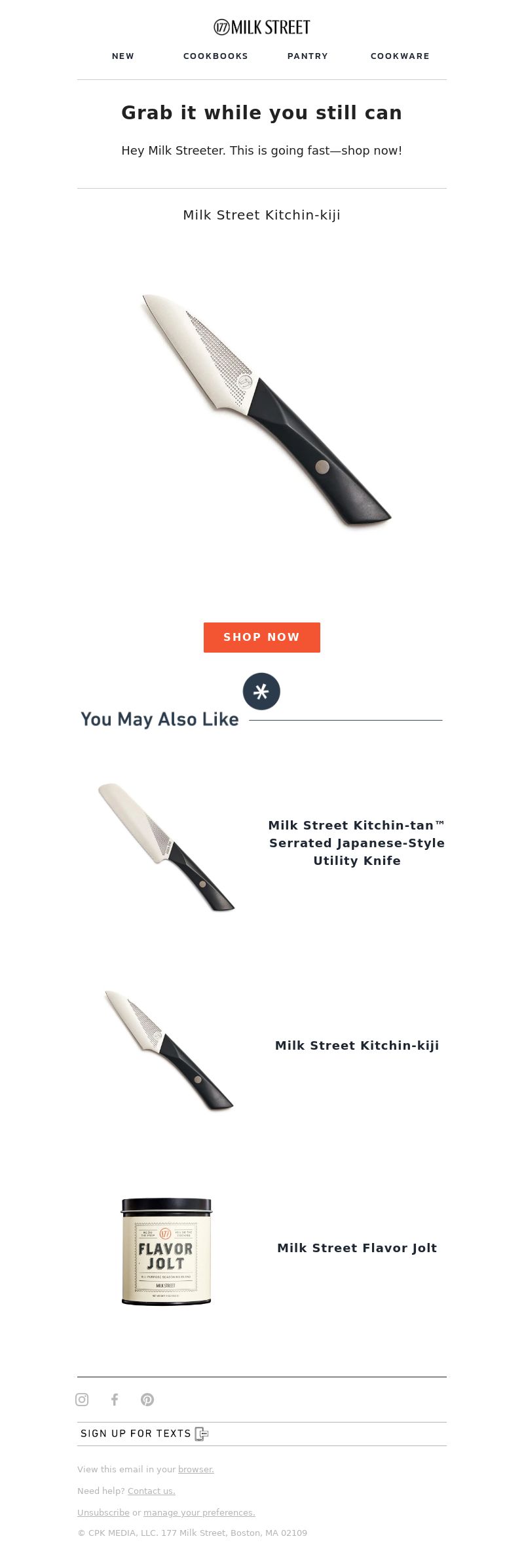Manage your preferences
This screenshot has height=1568, width=524.
point(199,1512)
